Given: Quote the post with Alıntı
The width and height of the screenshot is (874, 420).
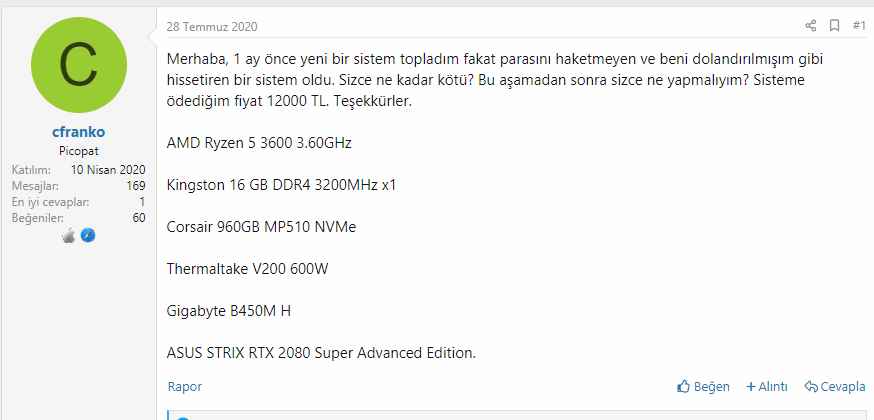Looking at the screenshot, I should [767, 386].
